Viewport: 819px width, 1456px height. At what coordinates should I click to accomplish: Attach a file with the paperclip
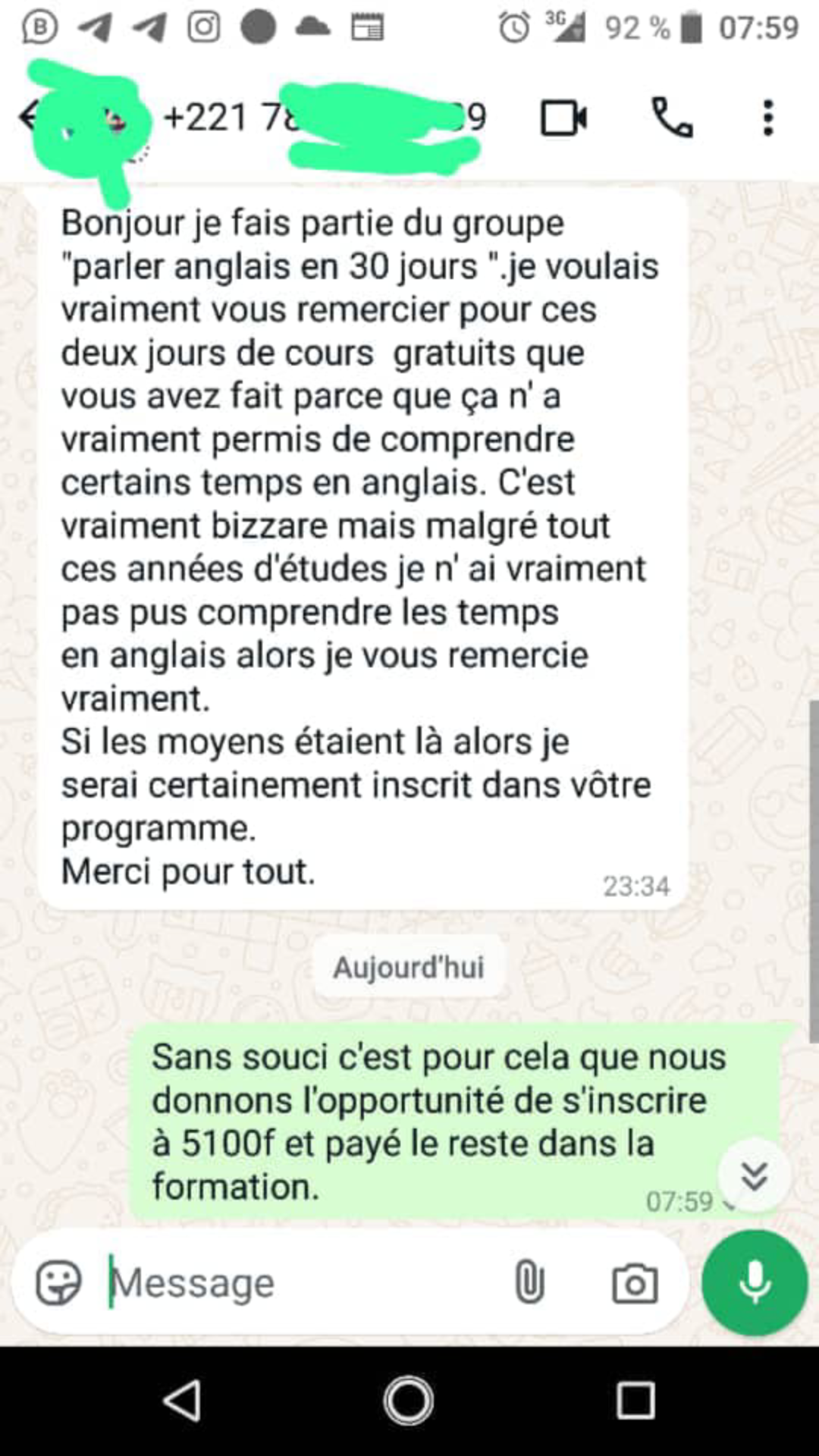pyautogui.click(x=529, y=1283)
